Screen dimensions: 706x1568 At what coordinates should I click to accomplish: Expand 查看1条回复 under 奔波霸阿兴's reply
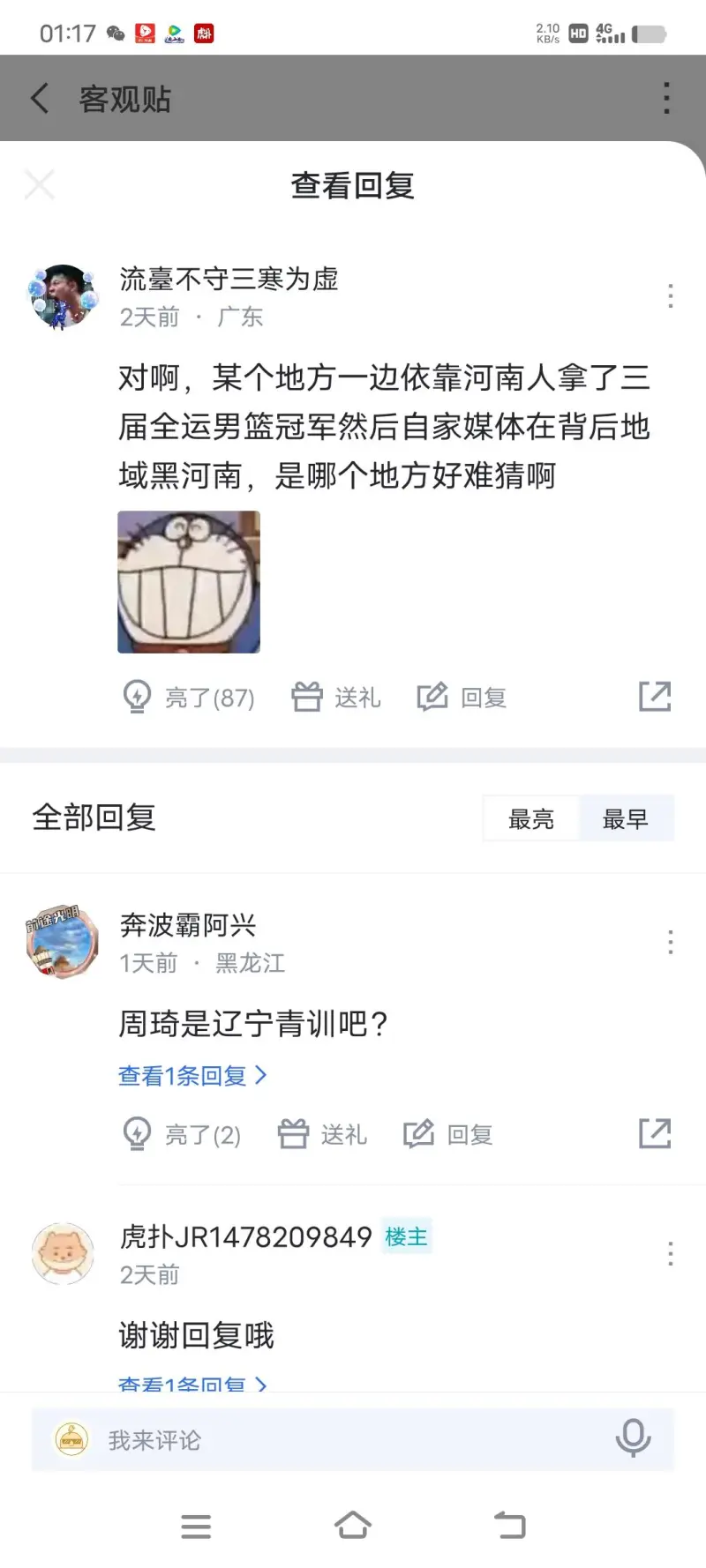click(x=192, y=1076)
